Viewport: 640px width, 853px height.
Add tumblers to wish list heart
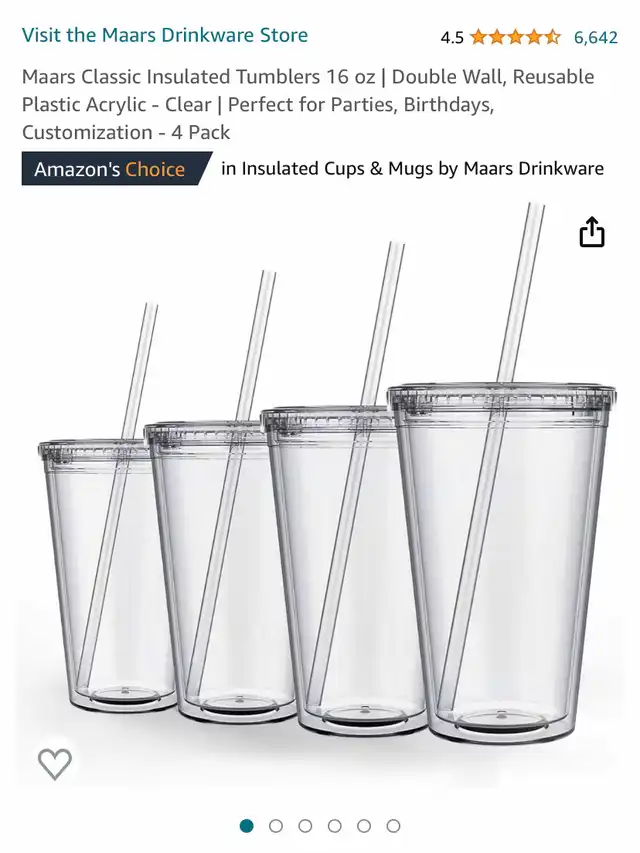pyautogui.click(x=55, y=764)
